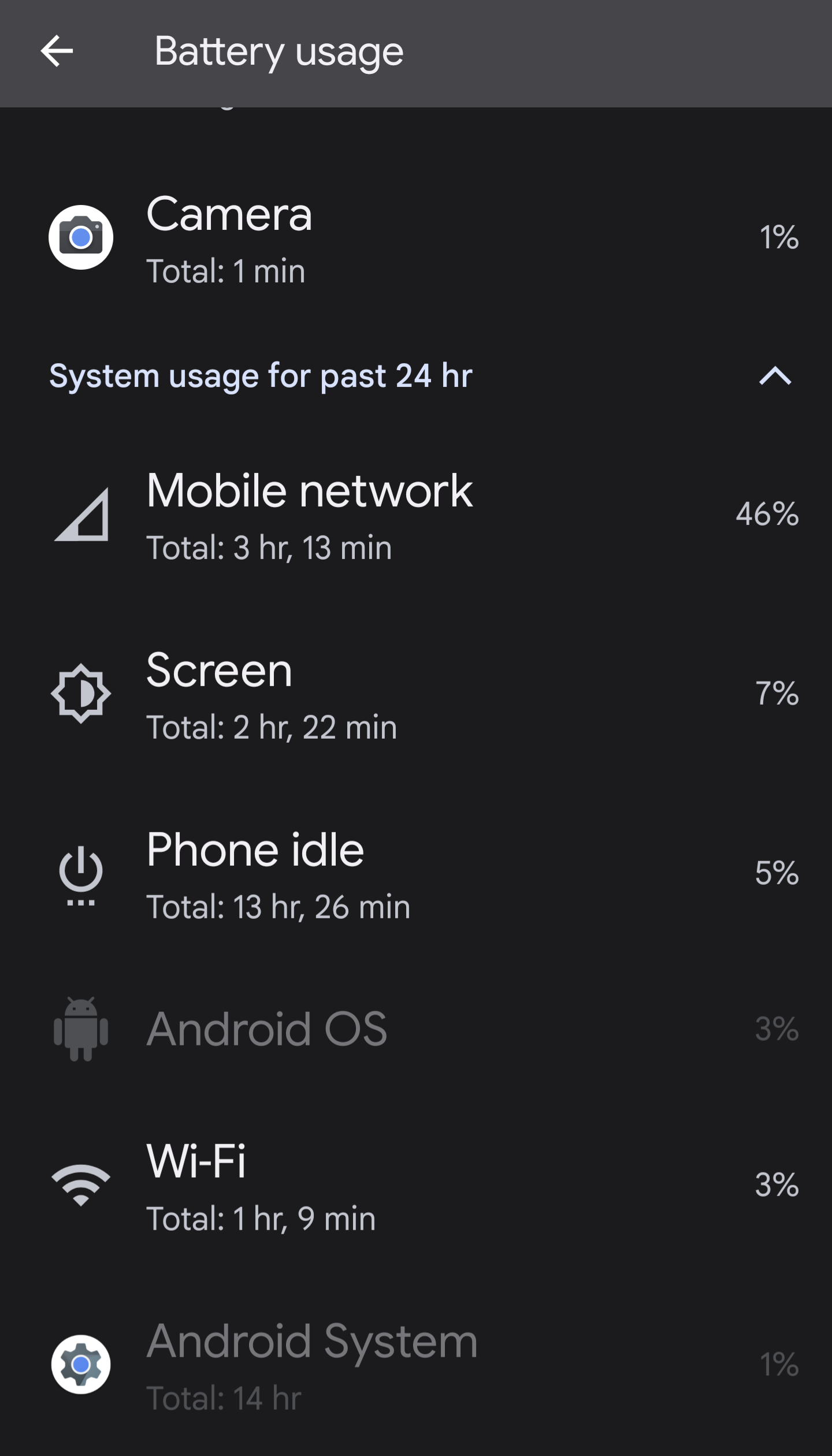Image resolution: width=832 pixels, height=1456 pixels.
Task: Go back from Battery usage
Action: tap(57, 51)
